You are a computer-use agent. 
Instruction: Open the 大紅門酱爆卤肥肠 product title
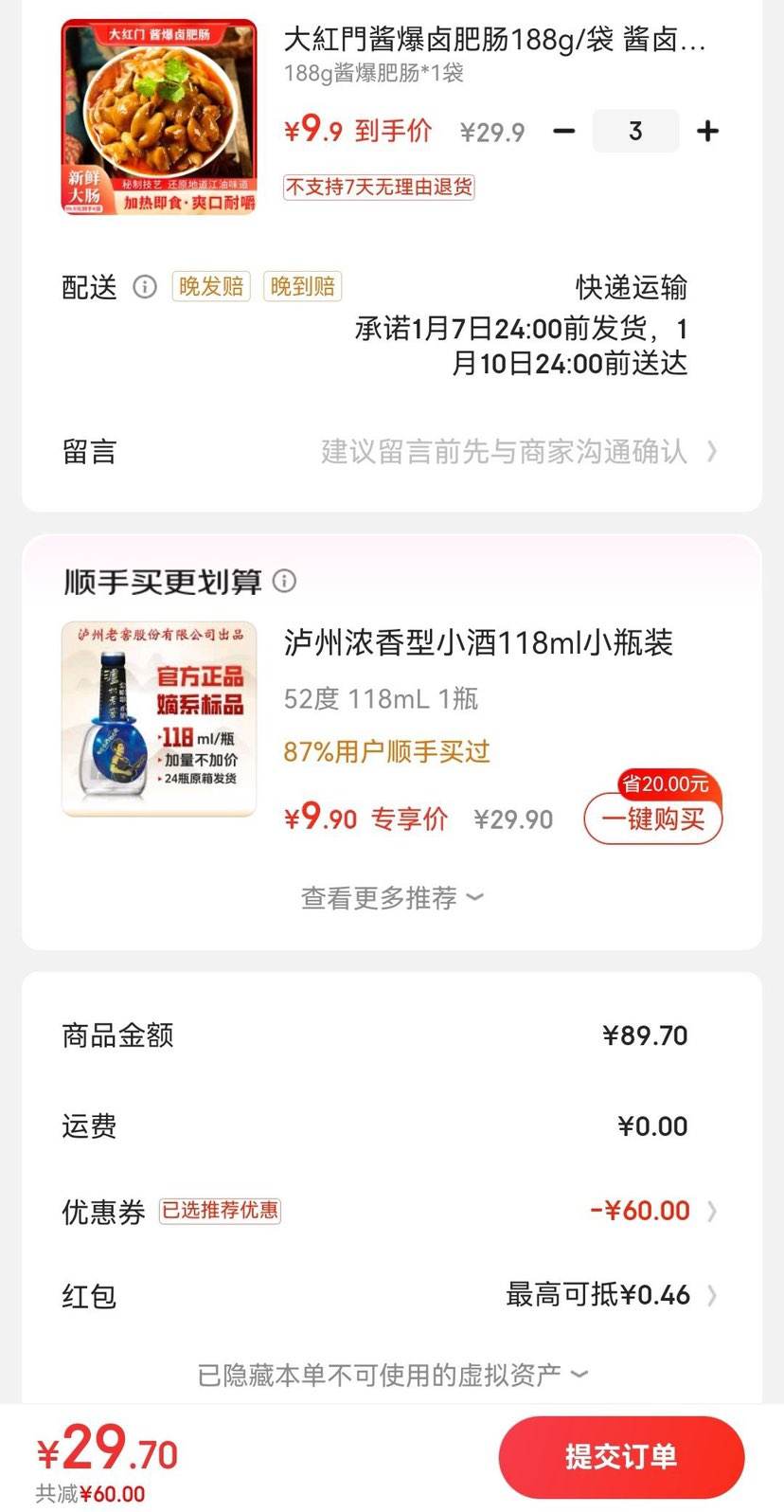[x=483, y=41]
